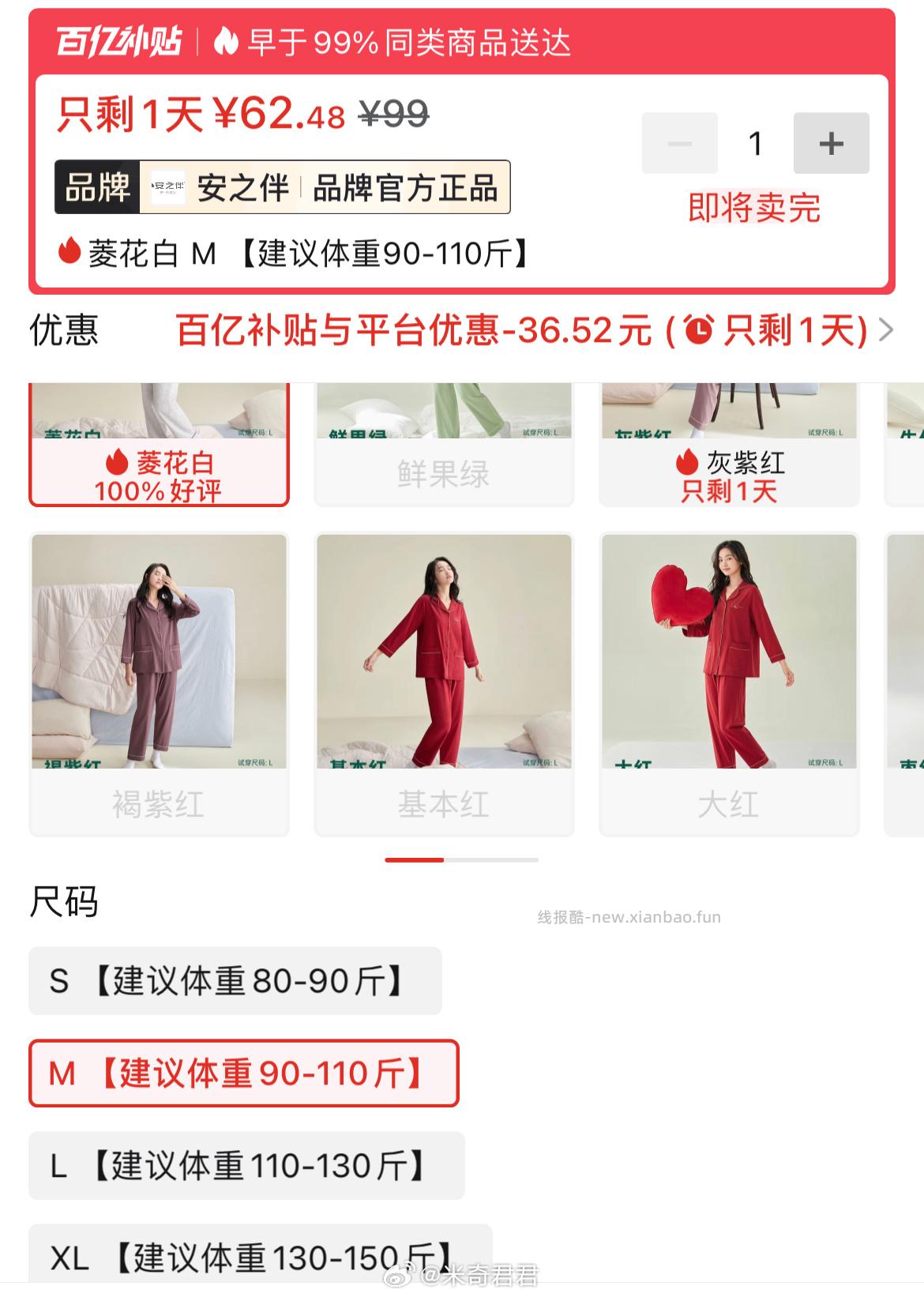Screen dimensions: 924x1297
Task: Select the 菱花白 color option
Action: click(159, 446)
